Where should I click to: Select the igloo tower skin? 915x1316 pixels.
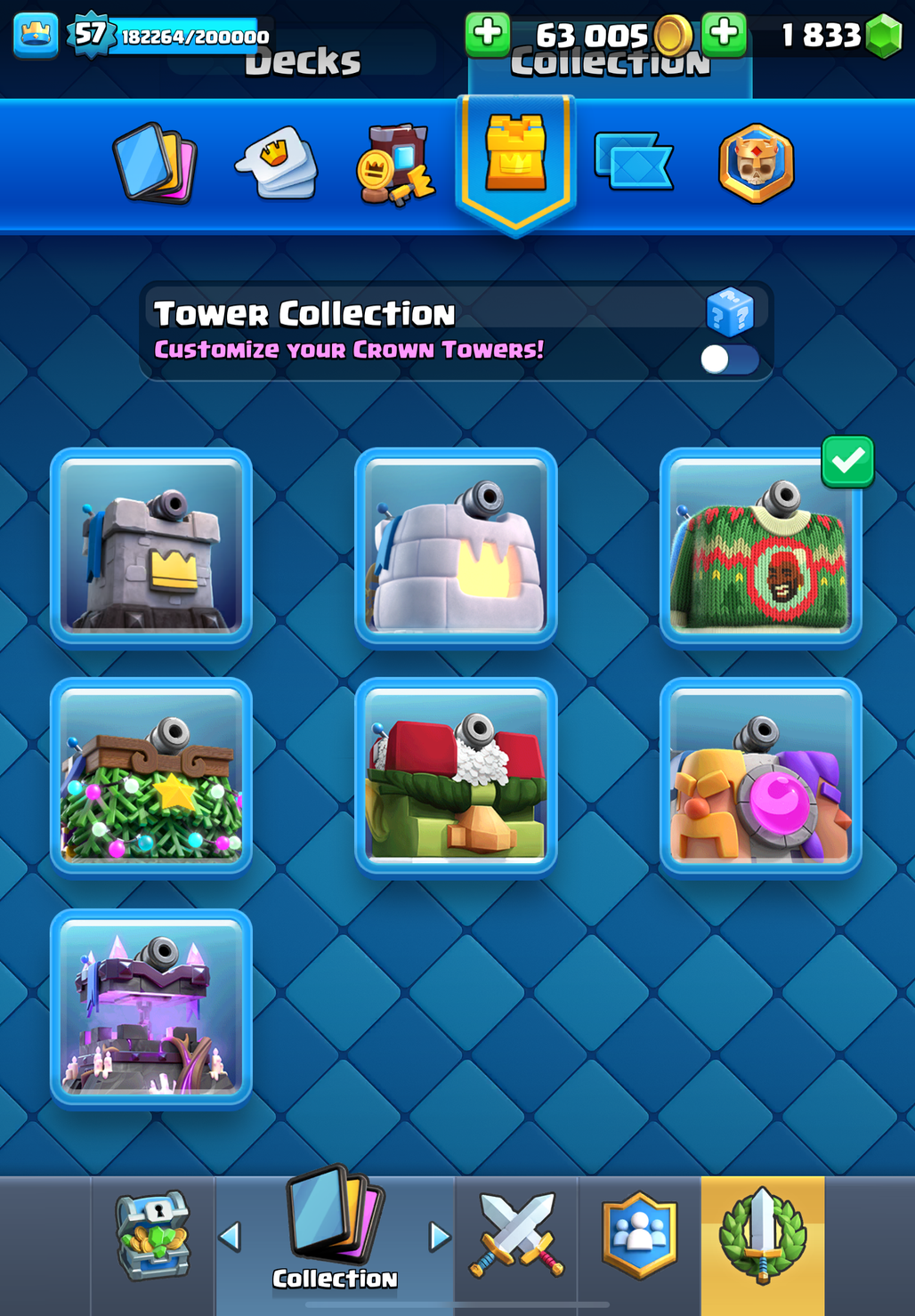click(x=456, y=545)
